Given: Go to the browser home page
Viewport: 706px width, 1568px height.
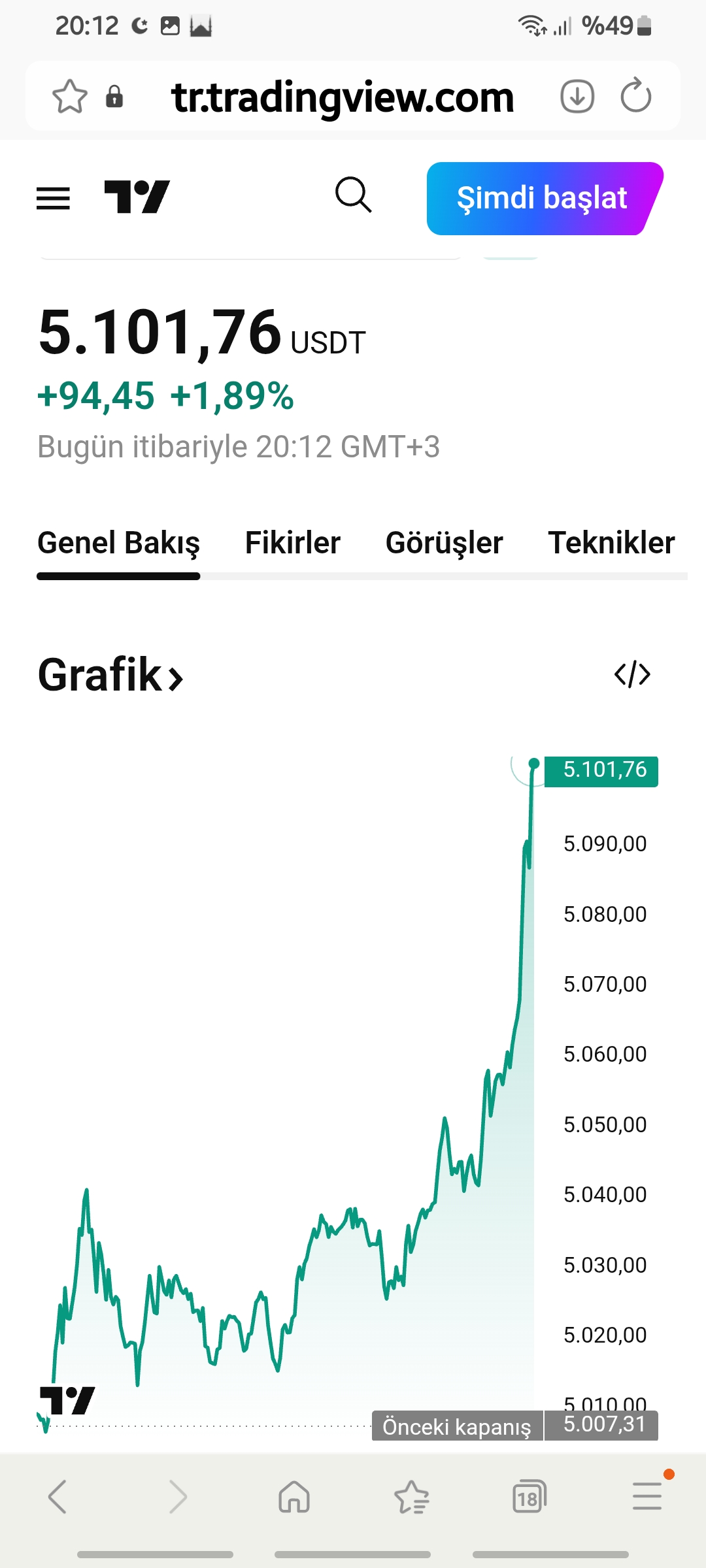Looking at the screenshot, I should (x=294, y=1496).
